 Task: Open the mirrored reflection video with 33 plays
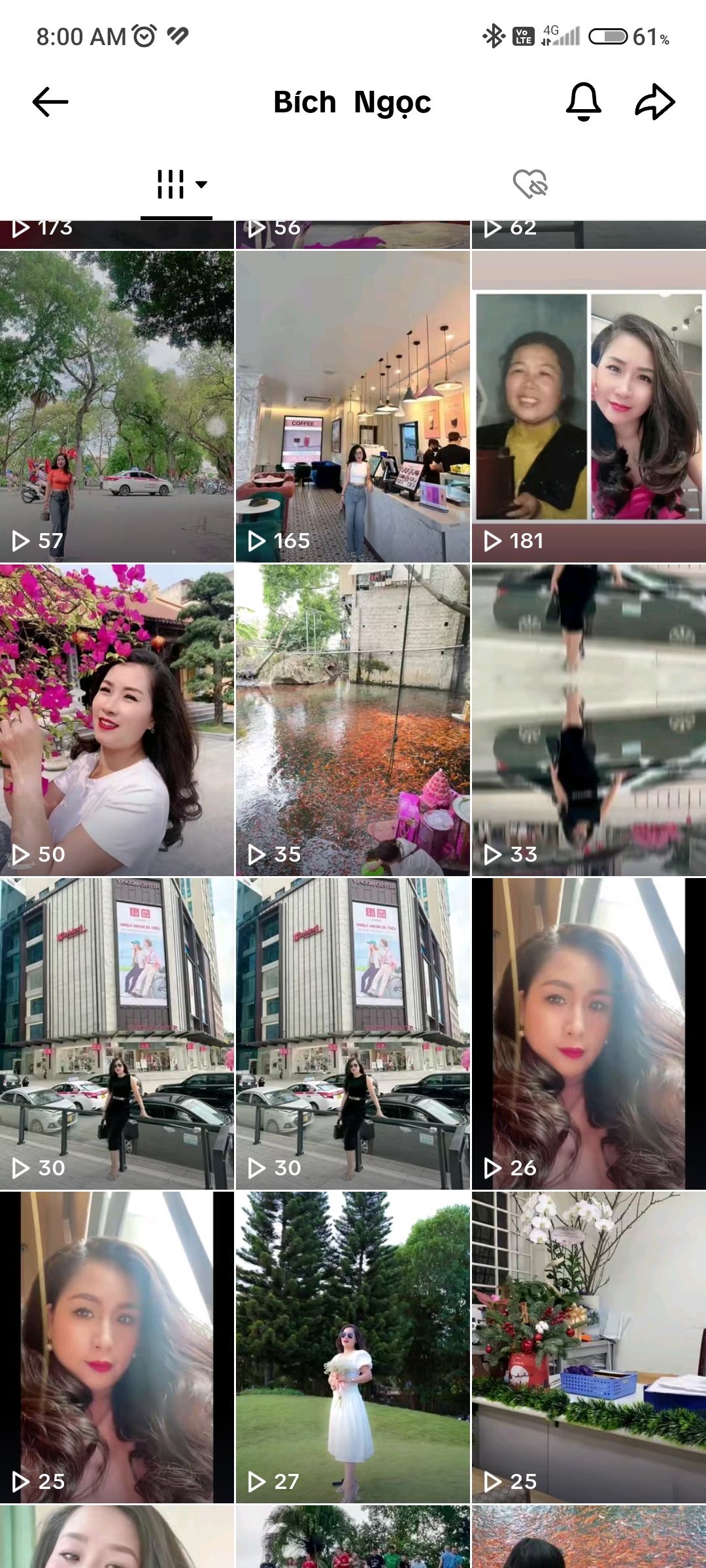coord(588,720)
